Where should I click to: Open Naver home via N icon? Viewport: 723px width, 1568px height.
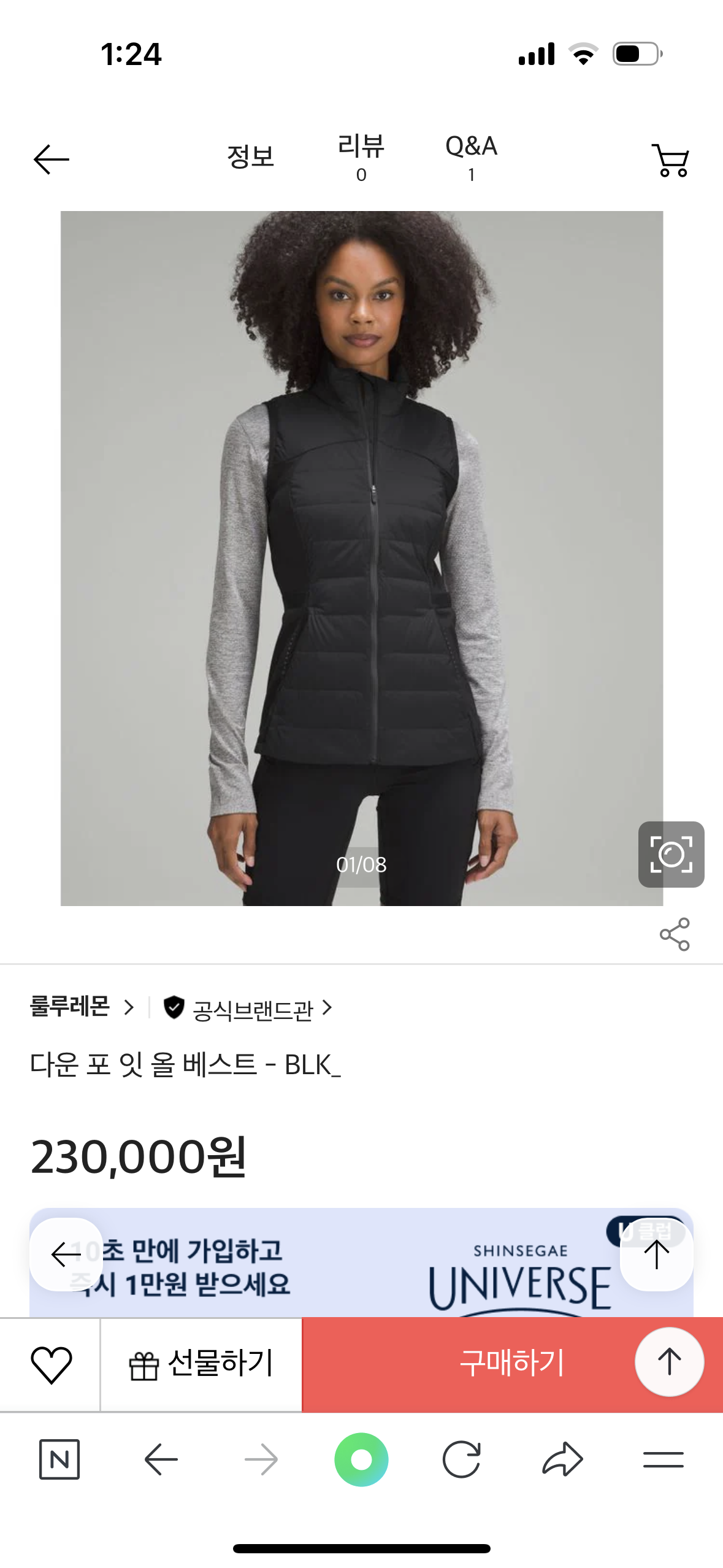pos(59,1459)
